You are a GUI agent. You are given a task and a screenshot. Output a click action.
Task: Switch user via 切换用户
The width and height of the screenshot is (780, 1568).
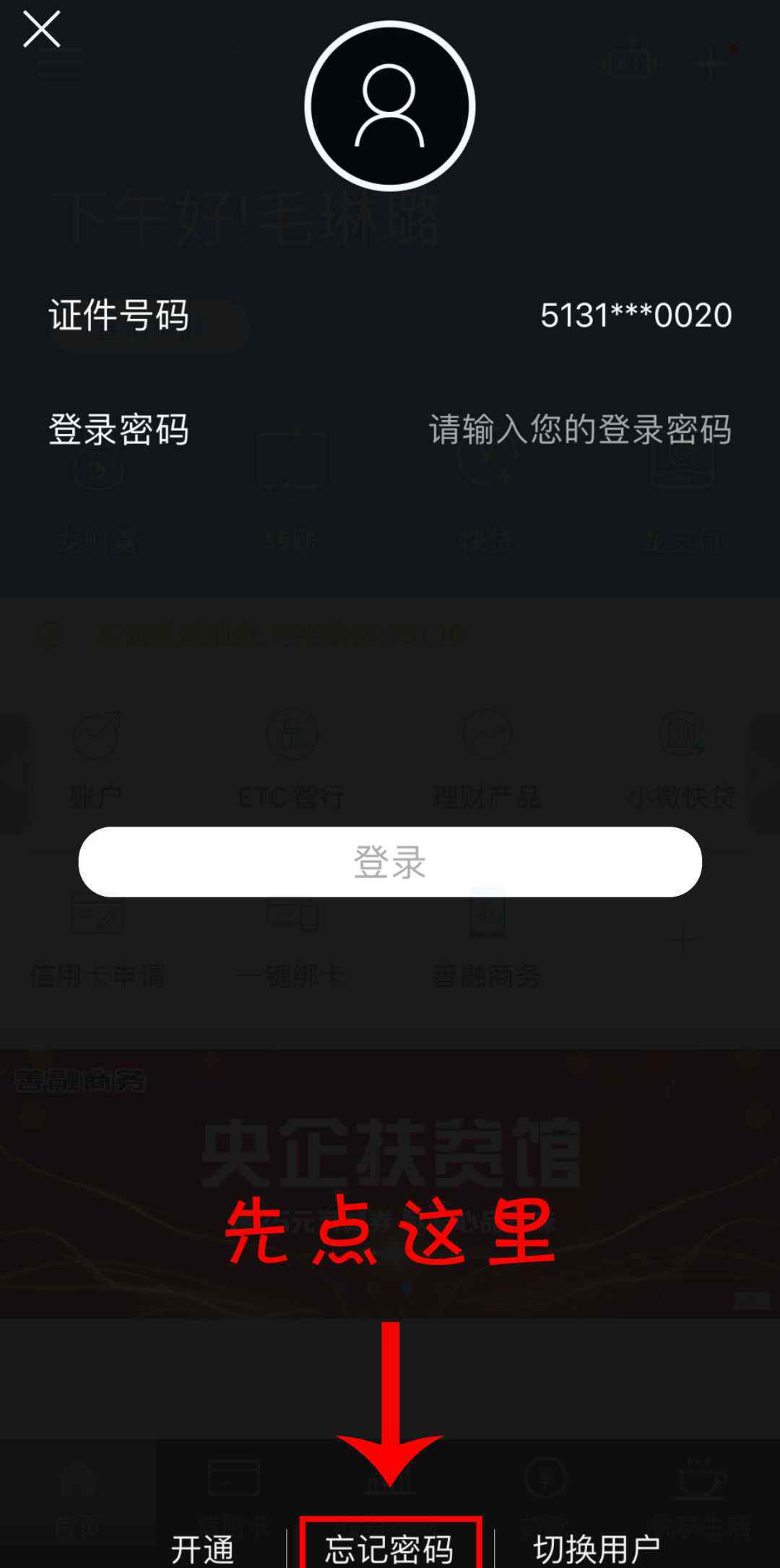tap(597, 1549)
